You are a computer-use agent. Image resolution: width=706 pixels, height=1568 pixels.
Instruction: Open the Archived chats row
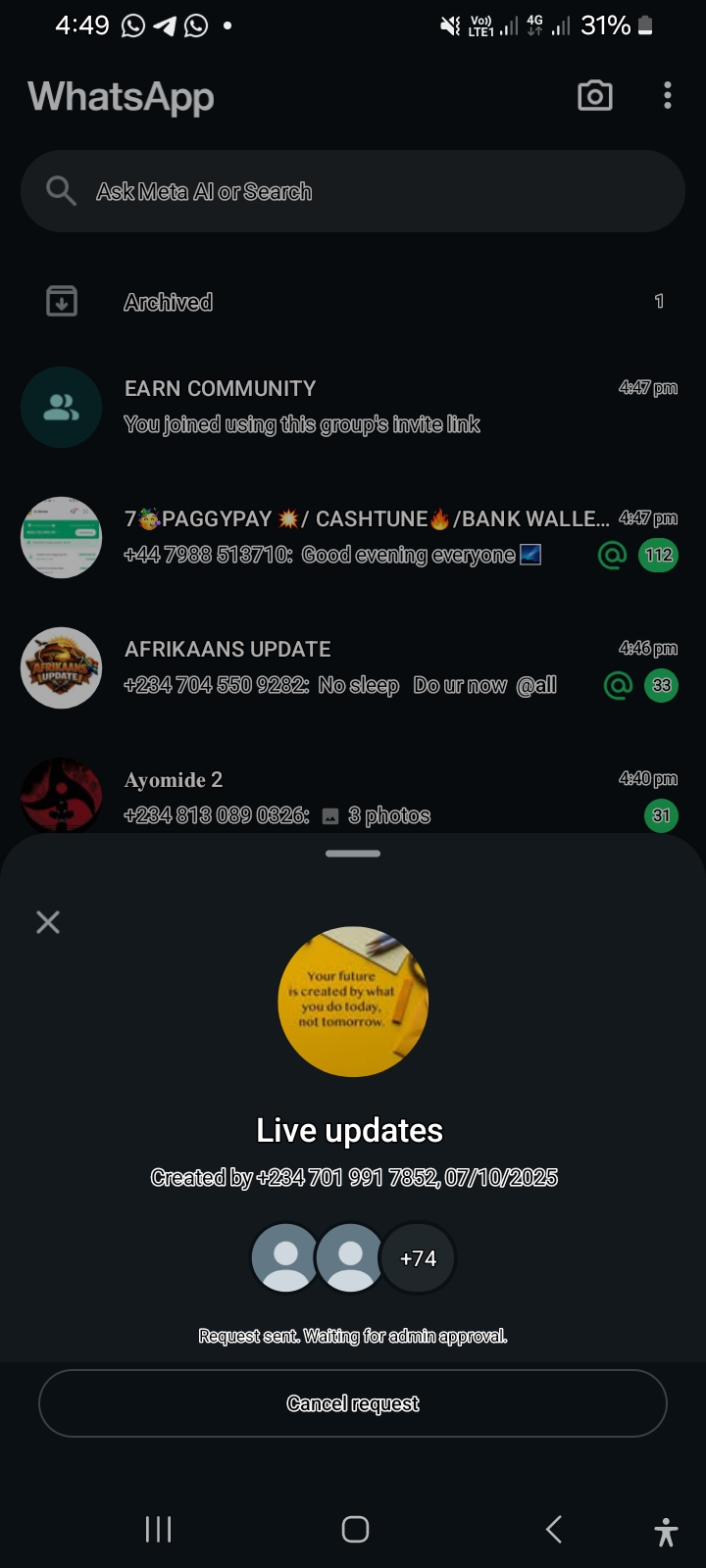tap(353, 302)
